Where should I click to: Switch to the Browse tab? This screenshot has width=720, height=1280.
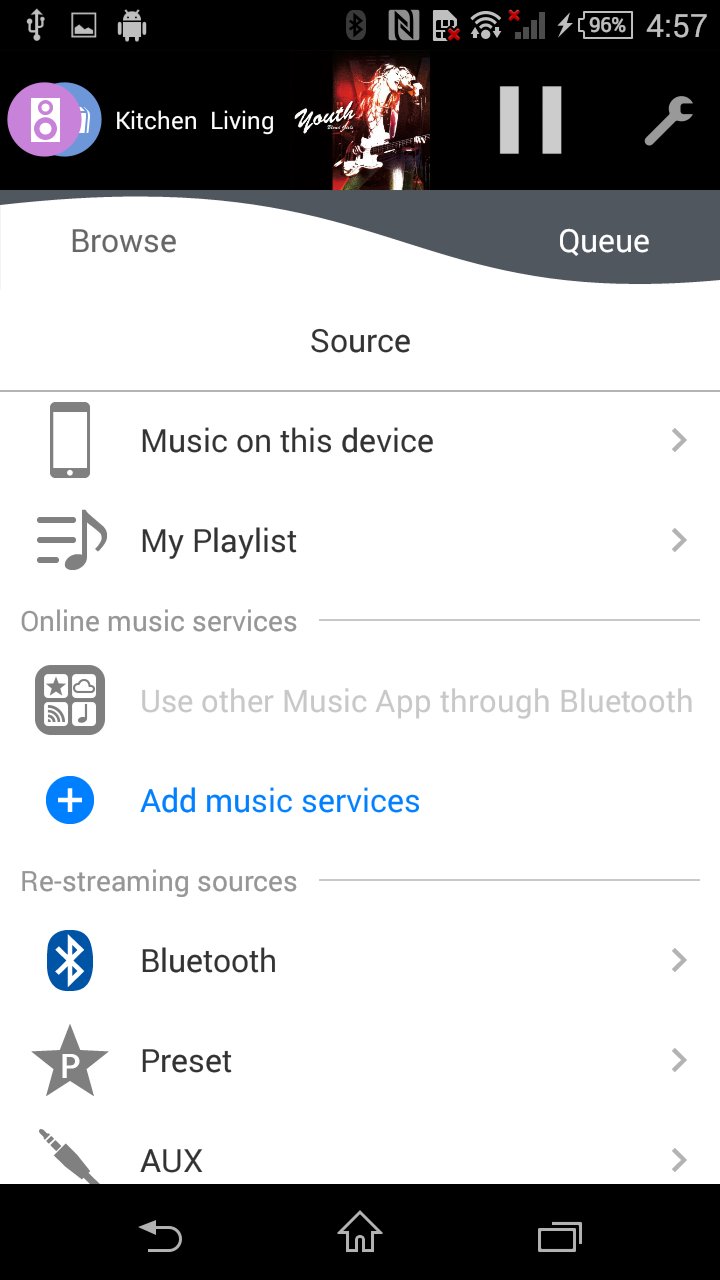coord(124,241)
